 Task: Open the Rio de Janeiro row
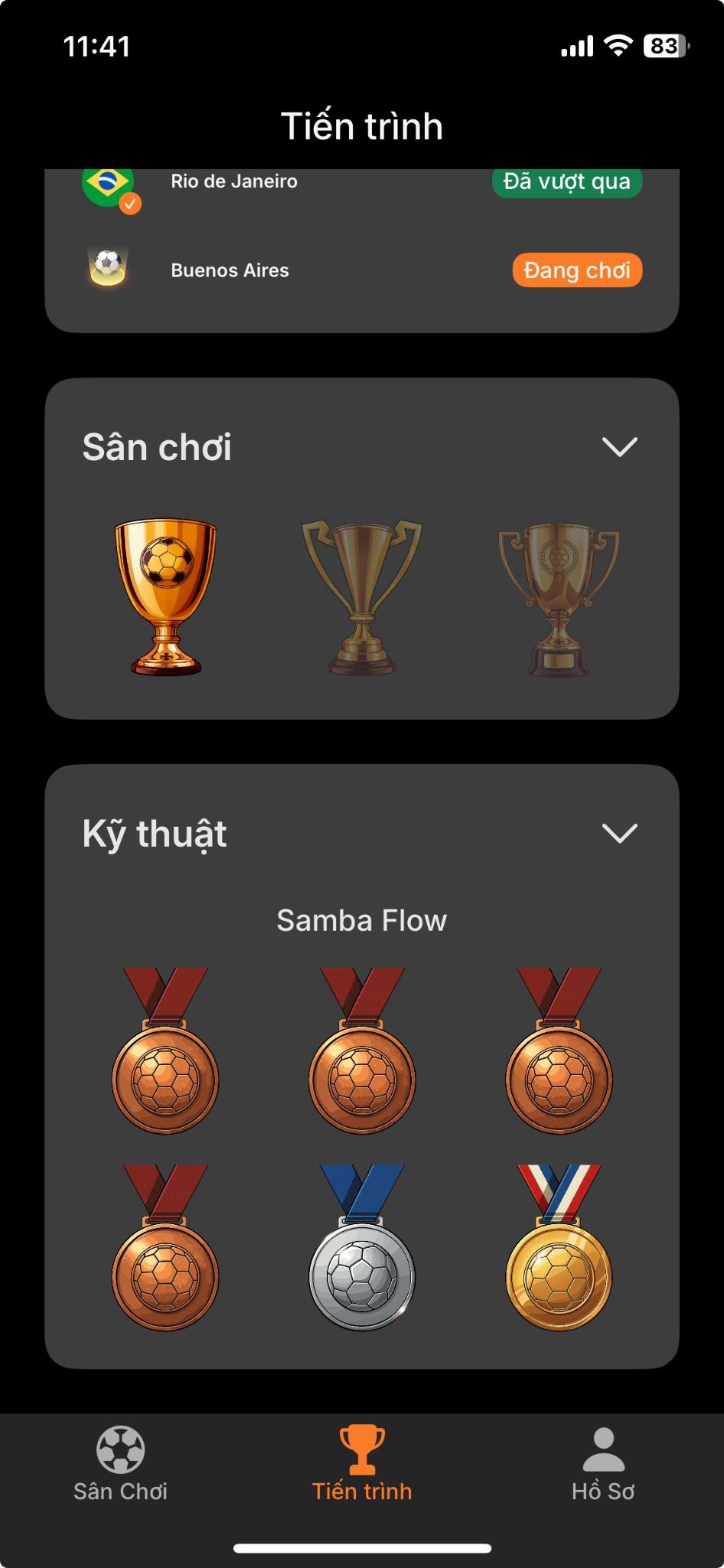click(x=234, y=182)
